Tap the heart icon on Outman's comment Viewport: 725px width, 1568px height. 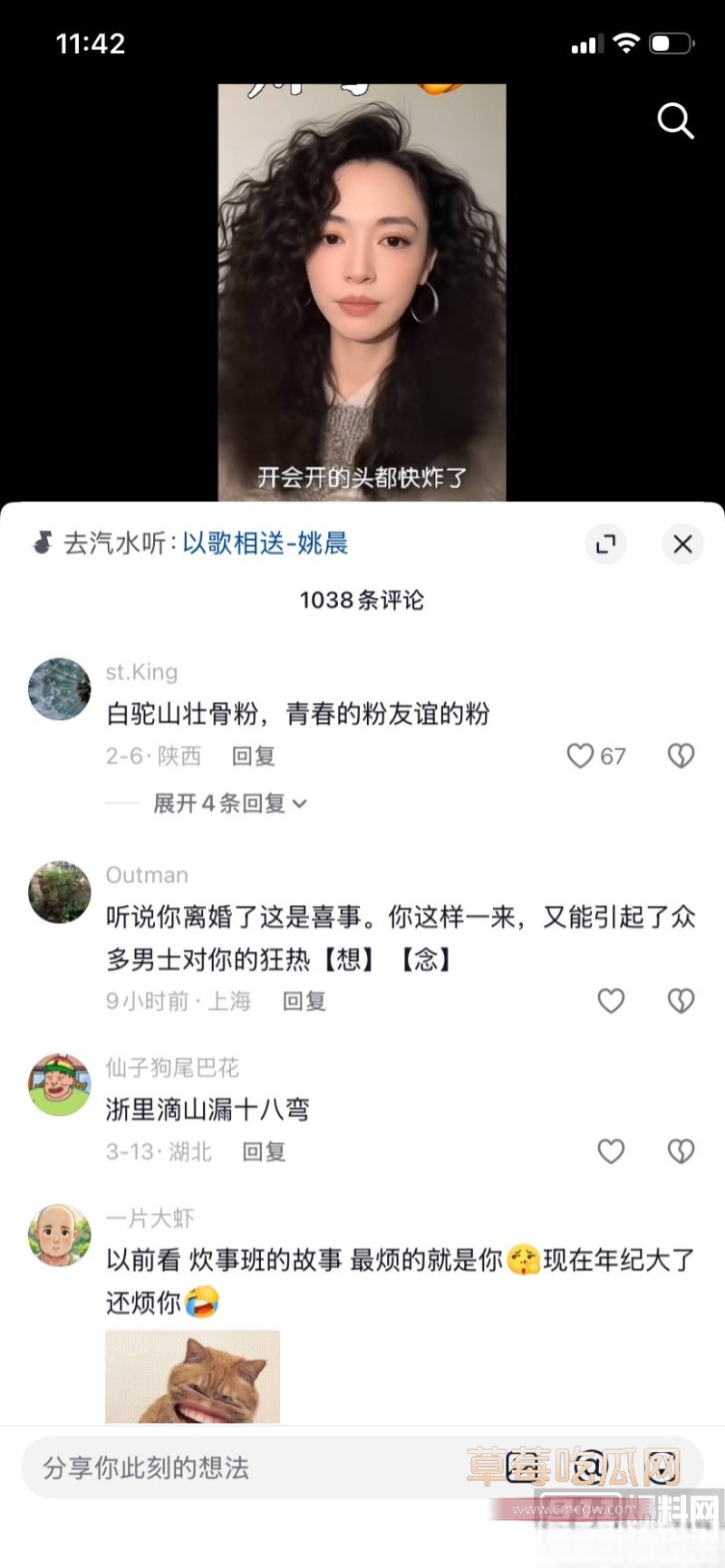coord(611,1001)
